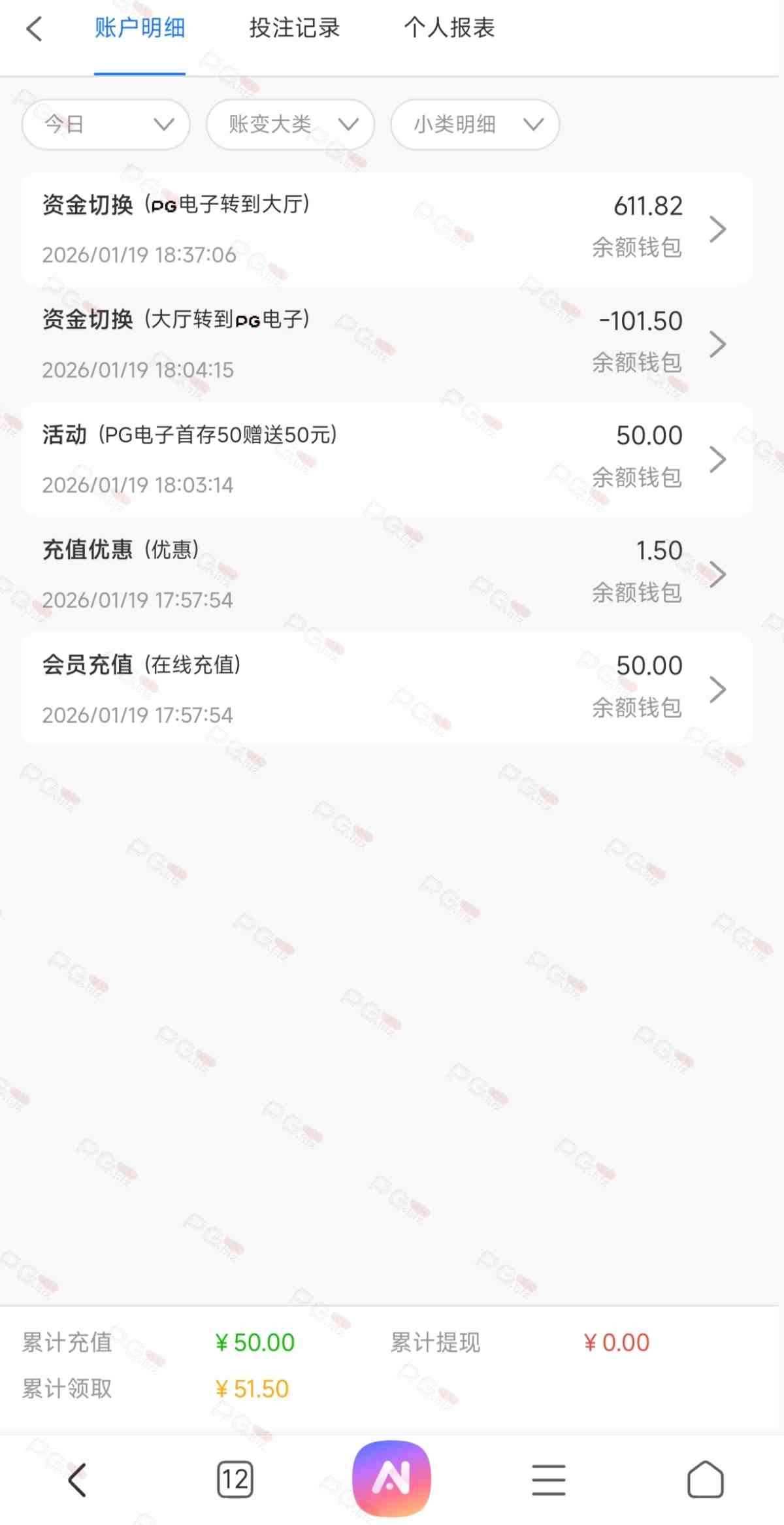Expand the 今日 date dropdown
784x1525 pixels.
point(106,124)
